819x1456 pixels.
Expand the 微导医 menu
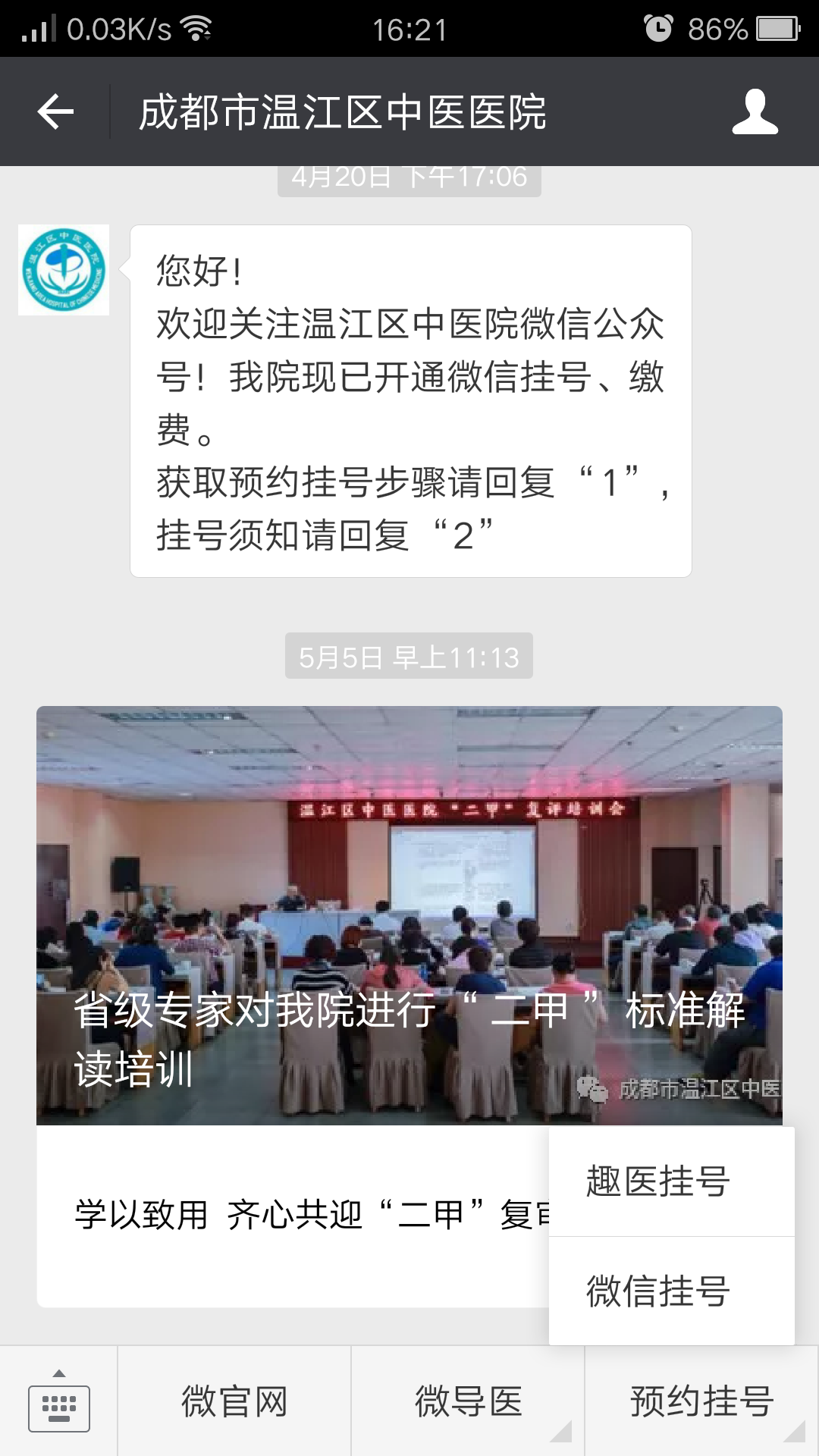point(468,1401)
